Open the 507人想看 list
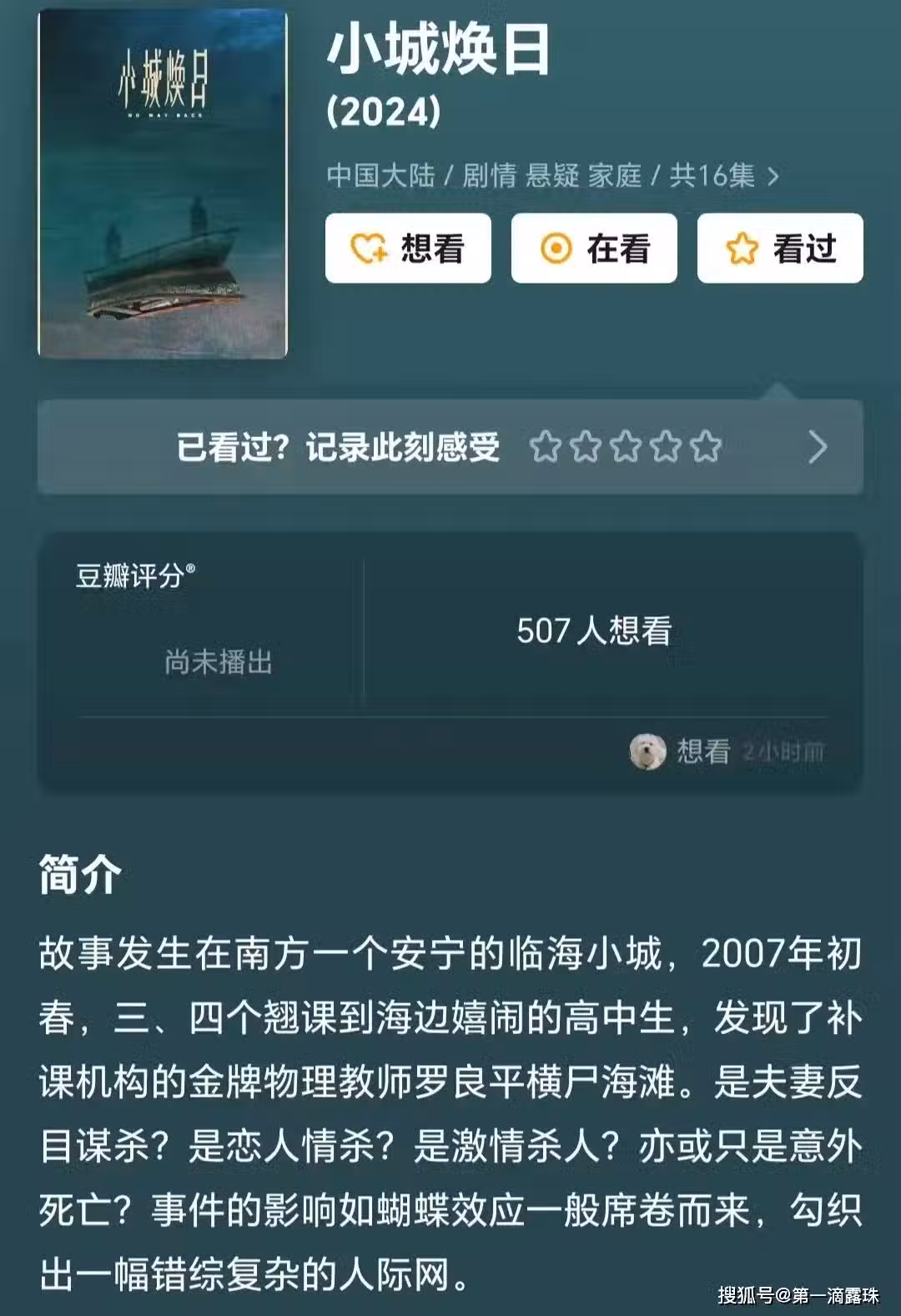This screenshot has height=1316, width=901. tap(594, 631)
